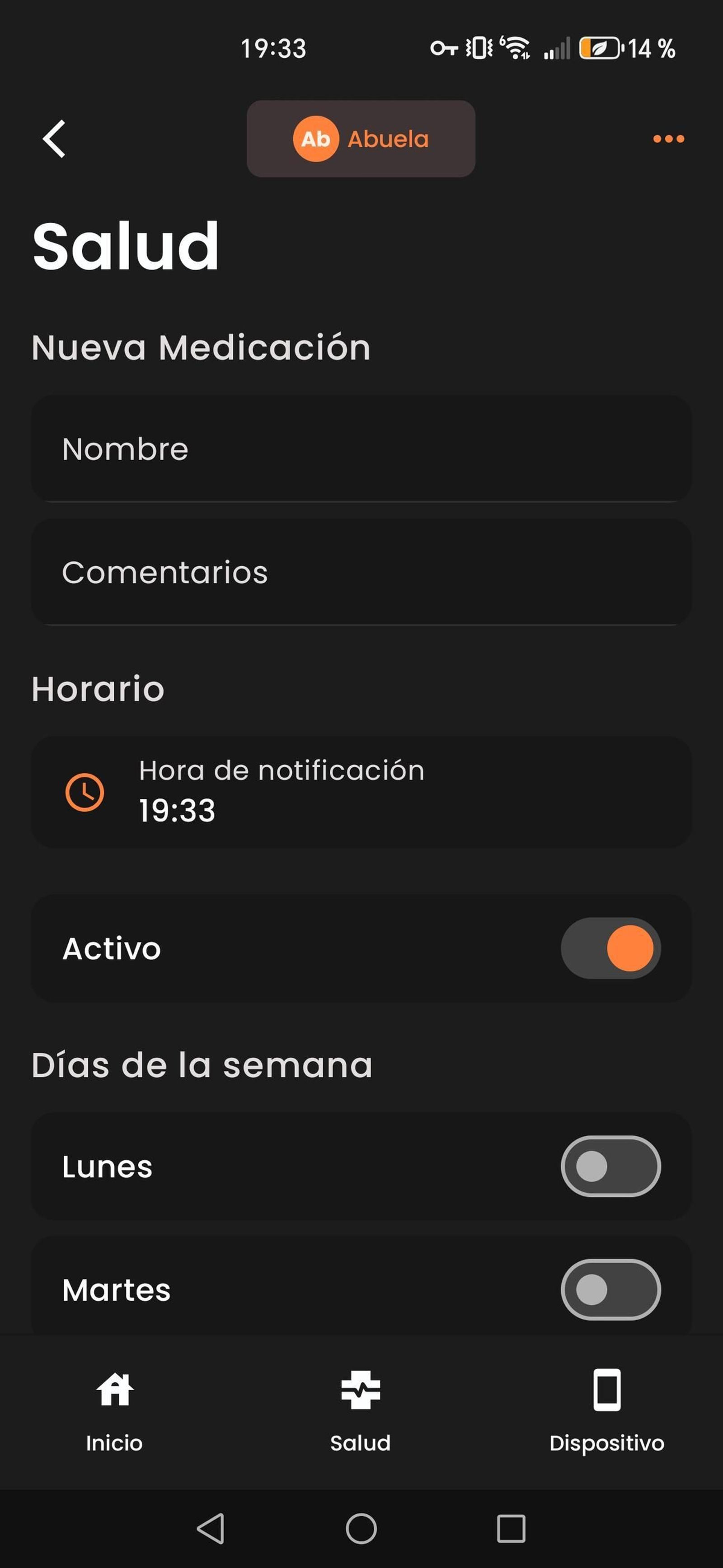Viewport: 723px width, 1568px height.
Task: Click the Nombre medication field
Action: pos(361,448)
